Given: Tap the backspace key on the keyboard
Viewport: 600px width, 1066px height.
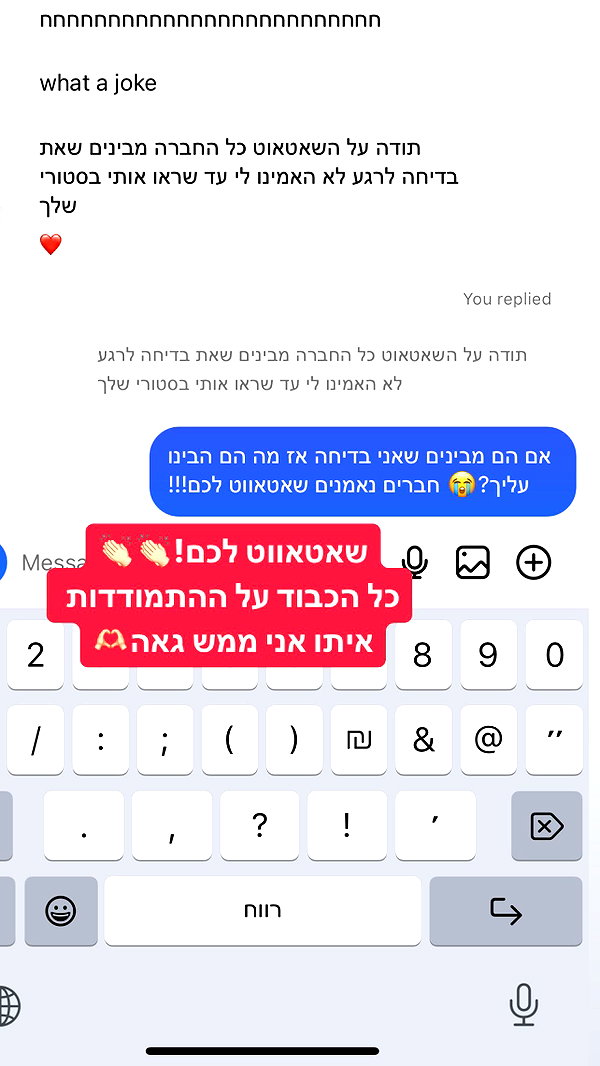Looking at the screenshot, I should point(546,826).
